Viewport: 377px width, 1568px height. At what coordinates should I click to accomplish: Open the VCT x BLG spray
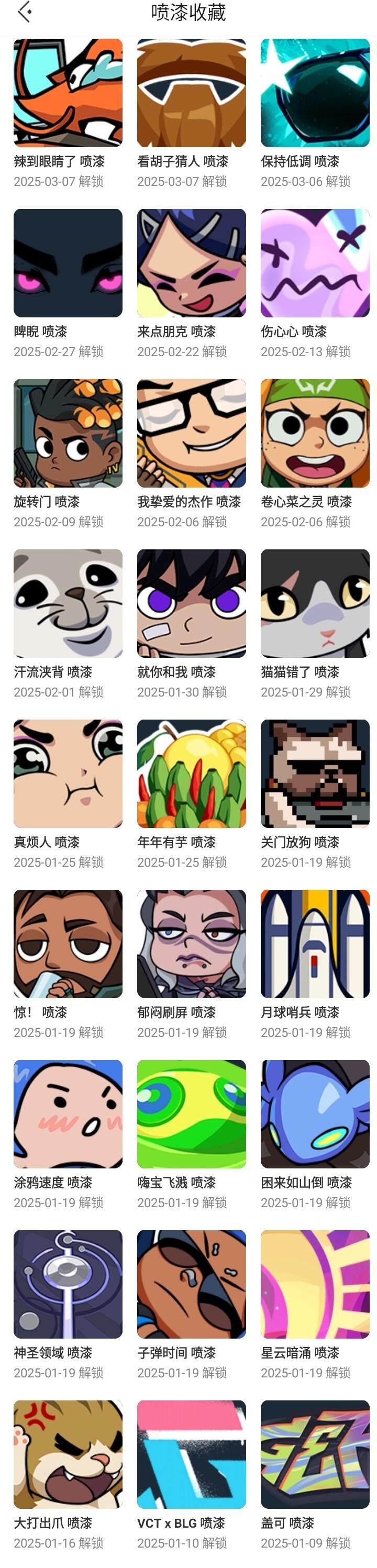tap(191, 1454)
